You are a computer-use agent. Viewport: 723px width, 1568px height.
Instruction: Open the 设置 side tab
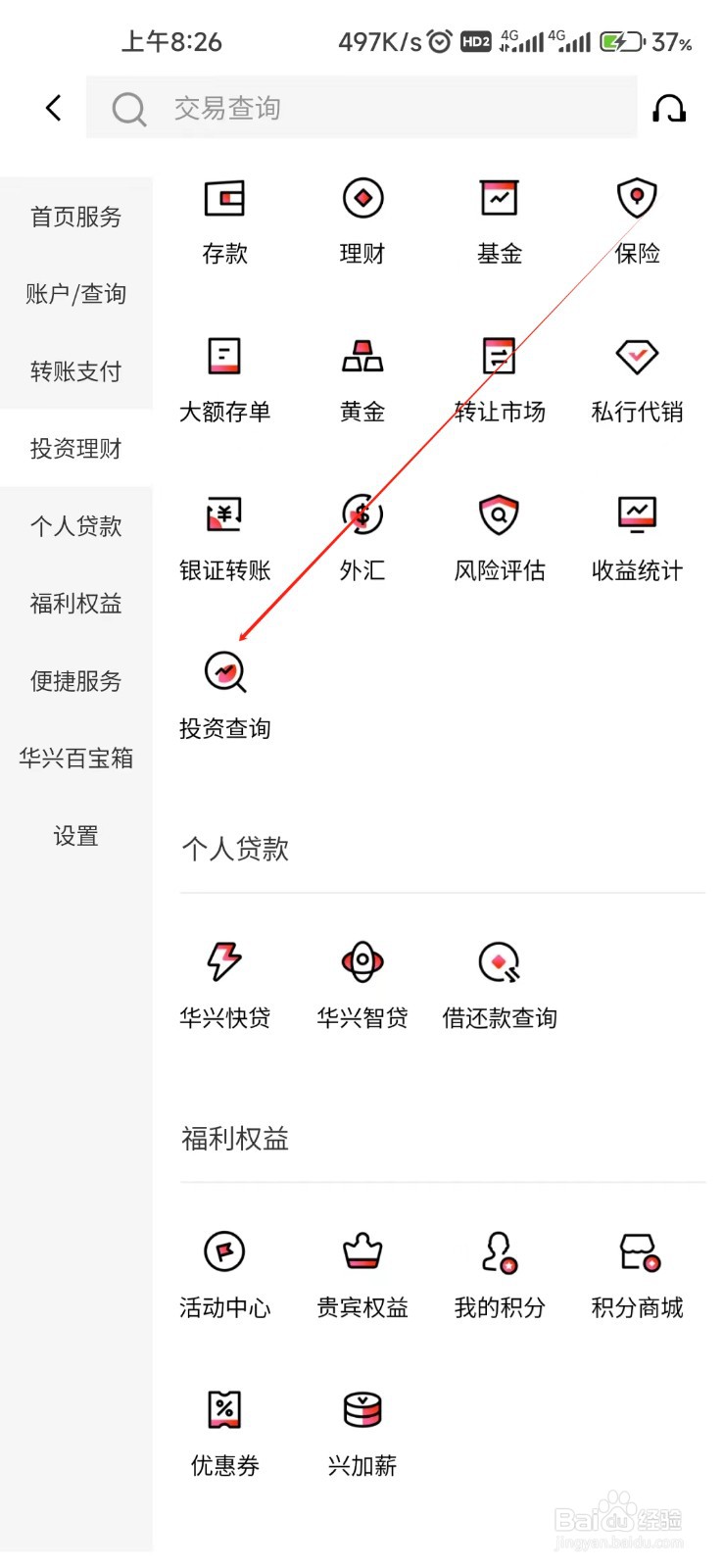click(x=76, y=836)
